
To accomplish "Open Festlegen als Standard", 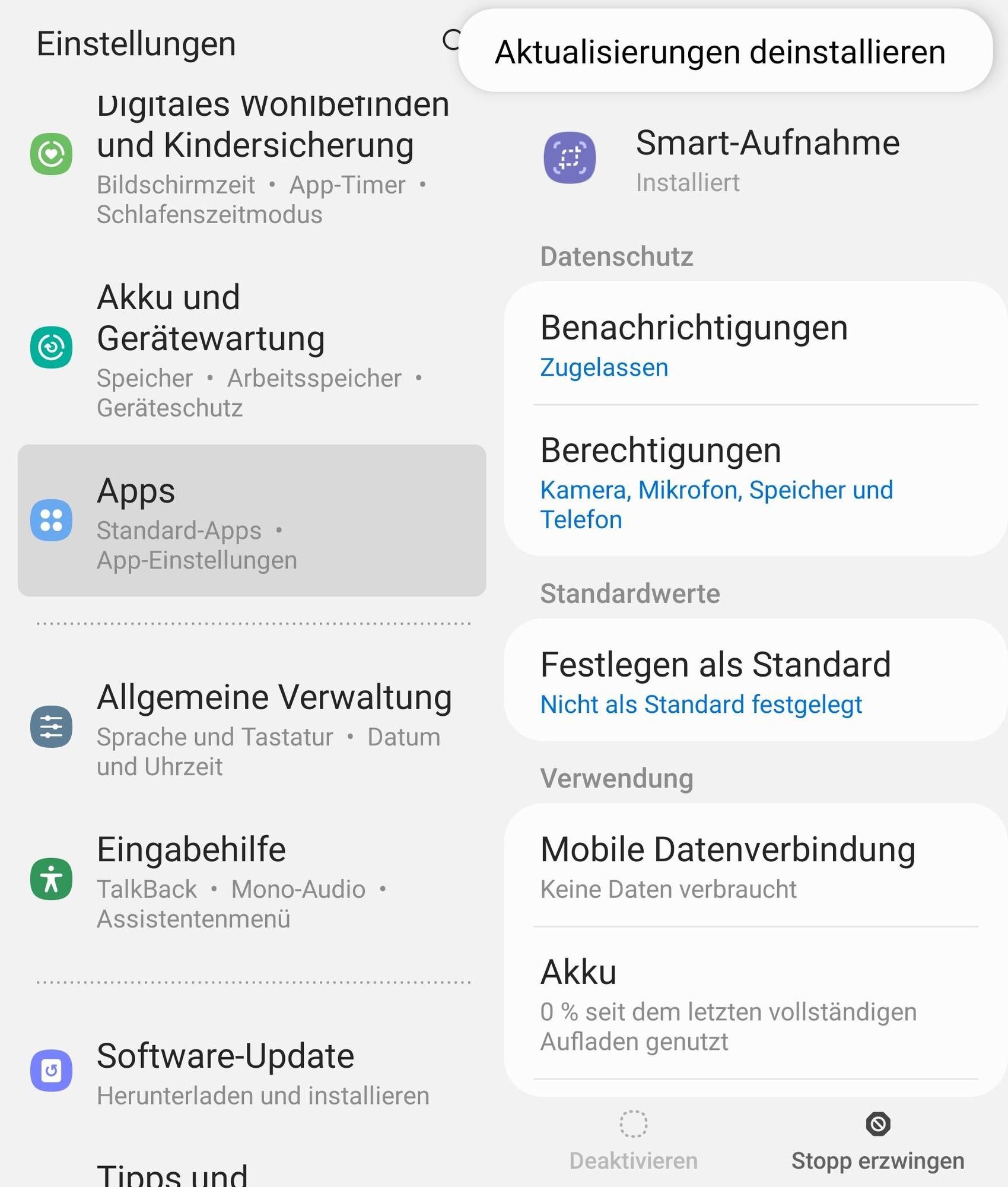I will pos(753,681).
